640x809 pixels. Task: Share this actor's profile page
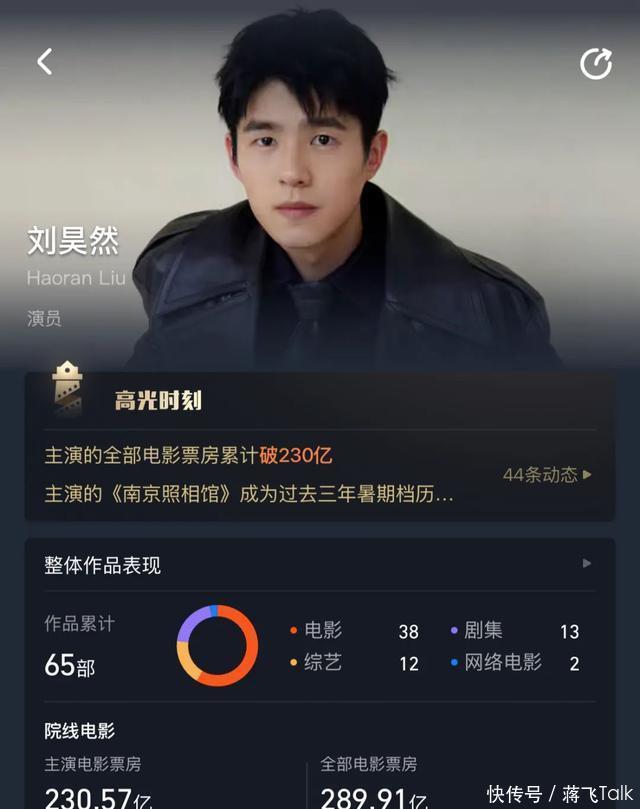[596, 64]
